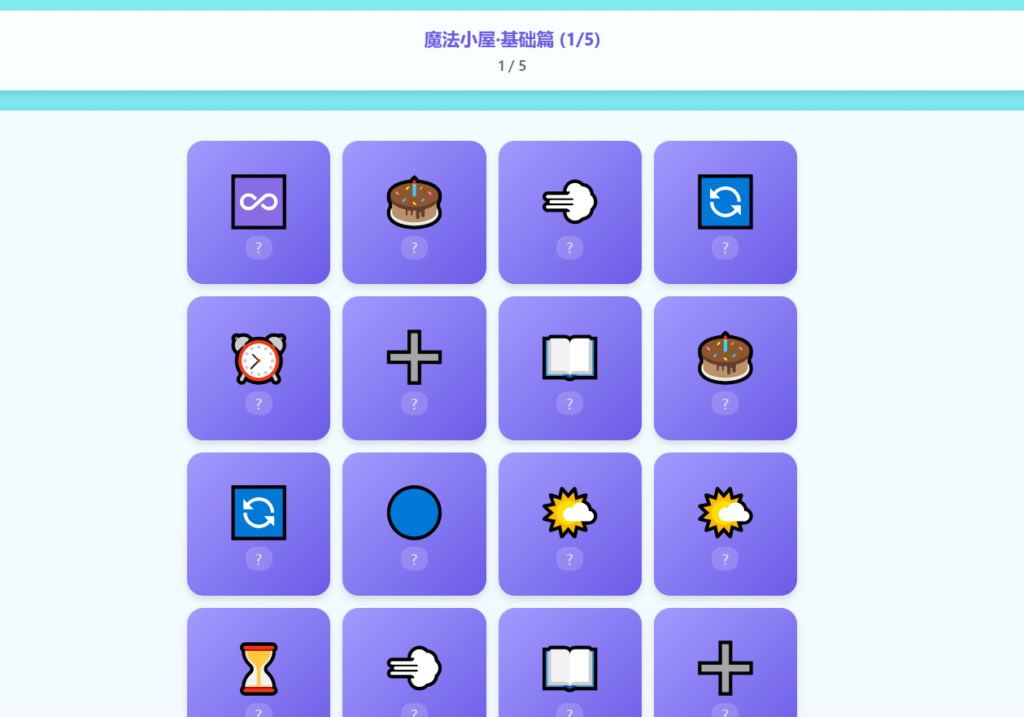1024x717 pixels.
Task: Pick the blue circle card
Action: coord(414,524)
